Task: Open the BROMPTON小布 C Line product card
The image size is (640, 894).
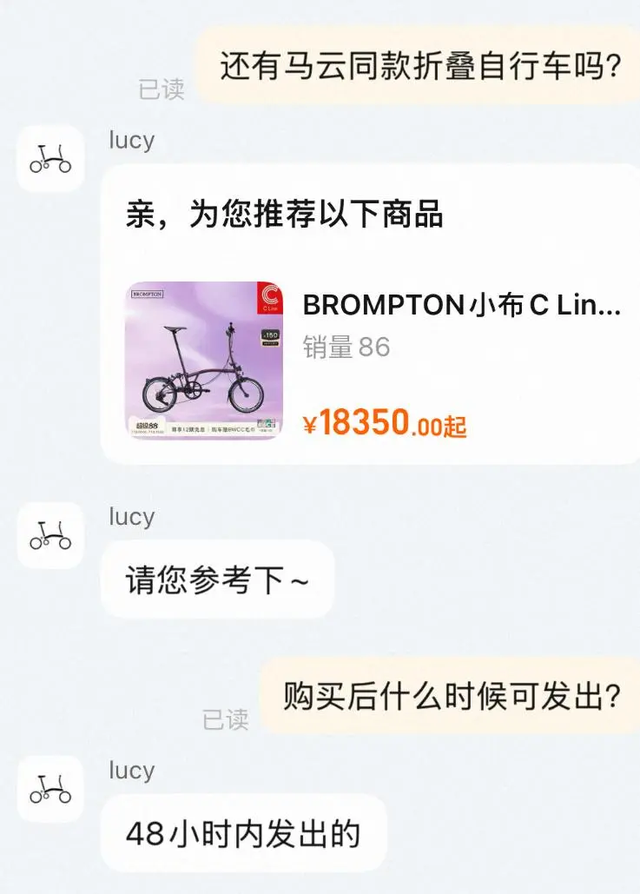Action: (x=372, y=362)
